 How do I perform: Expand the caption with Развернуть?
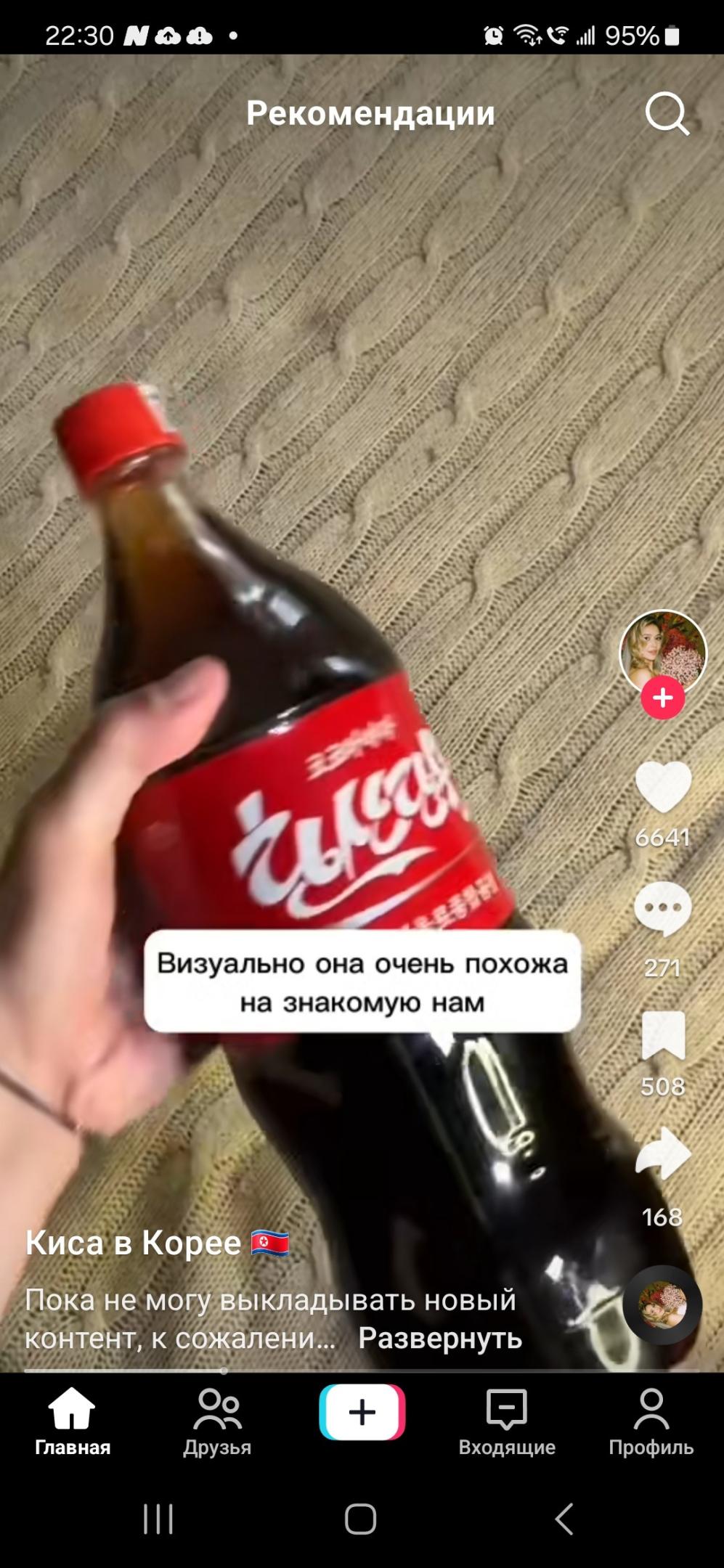click(x=440, y=1337)
